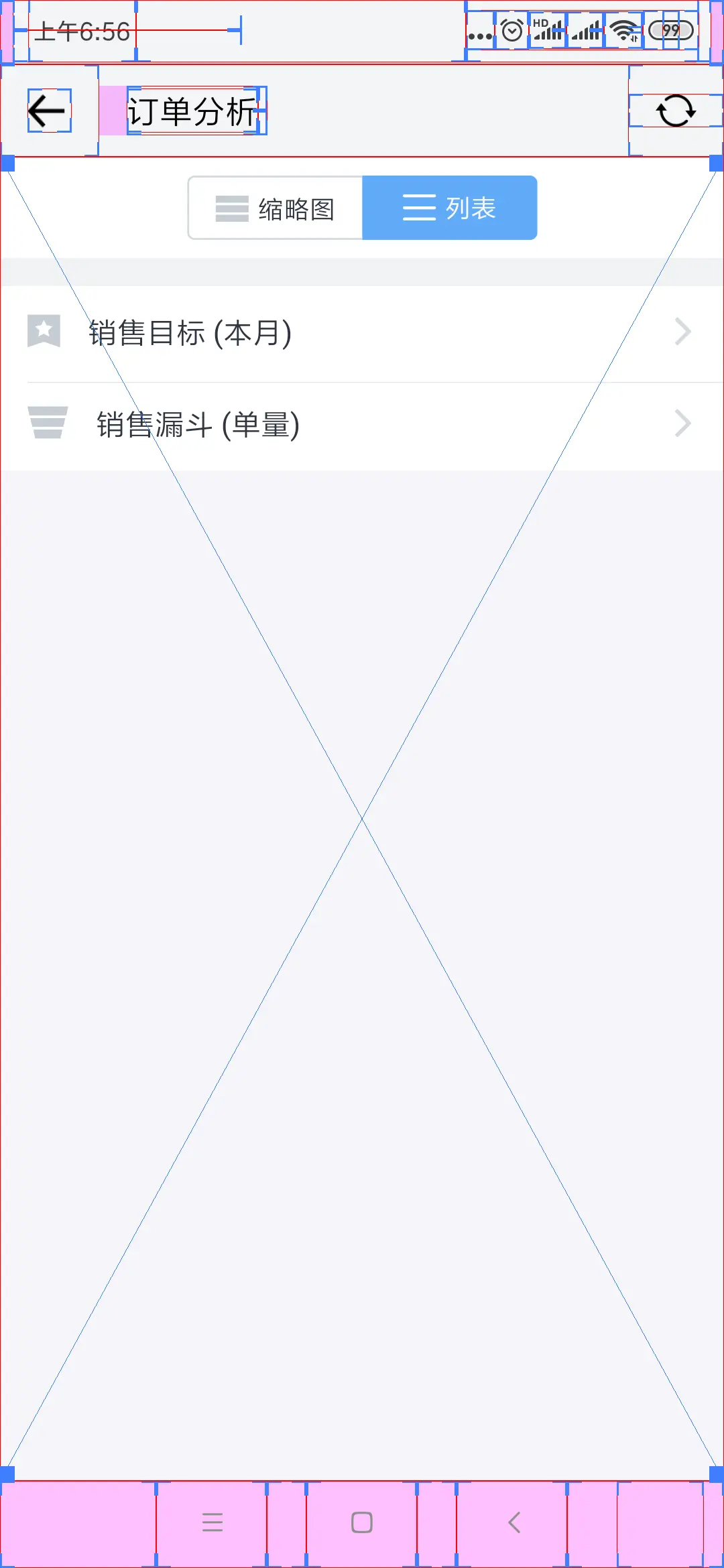Select the 列表 view tab
Screen dimensions: 724x1568
tap(449, 208)
